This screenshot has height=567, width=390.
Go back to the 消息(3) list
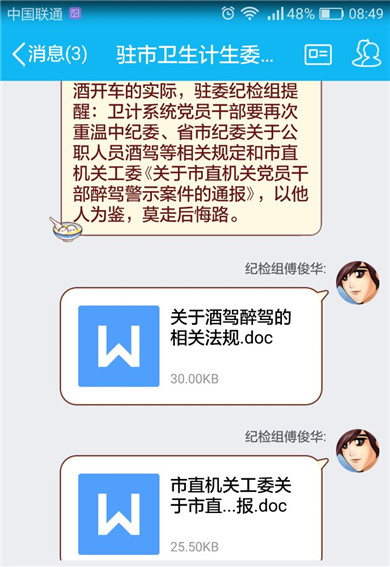point(50,54)
